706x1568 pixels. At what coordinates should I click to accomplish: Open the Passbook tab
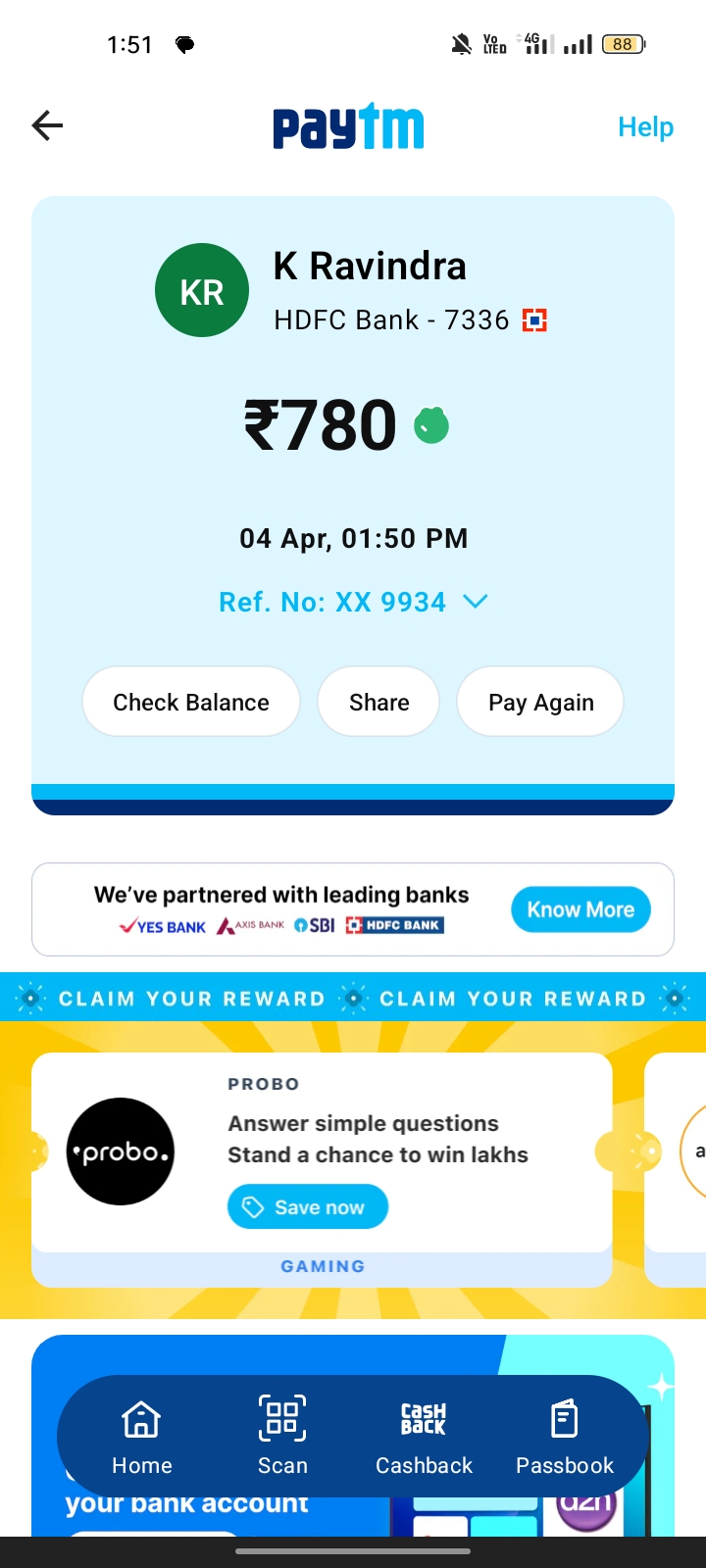565,1436
